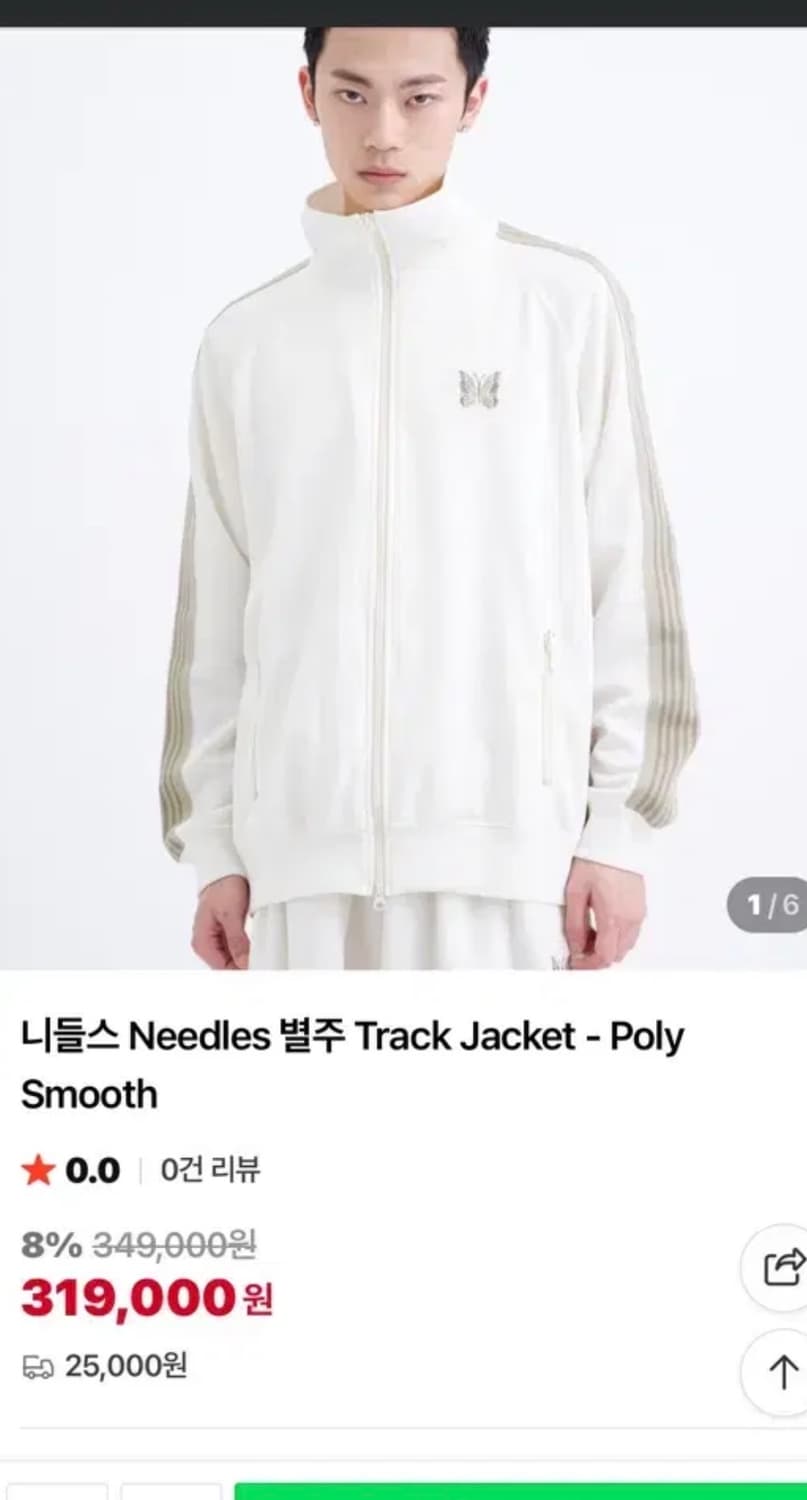Image resolution: width=807 pixels, height=1500 pixels.
Task: Tap the butterfly logo on the jacket photo
Action: click(x=480, y=388)
